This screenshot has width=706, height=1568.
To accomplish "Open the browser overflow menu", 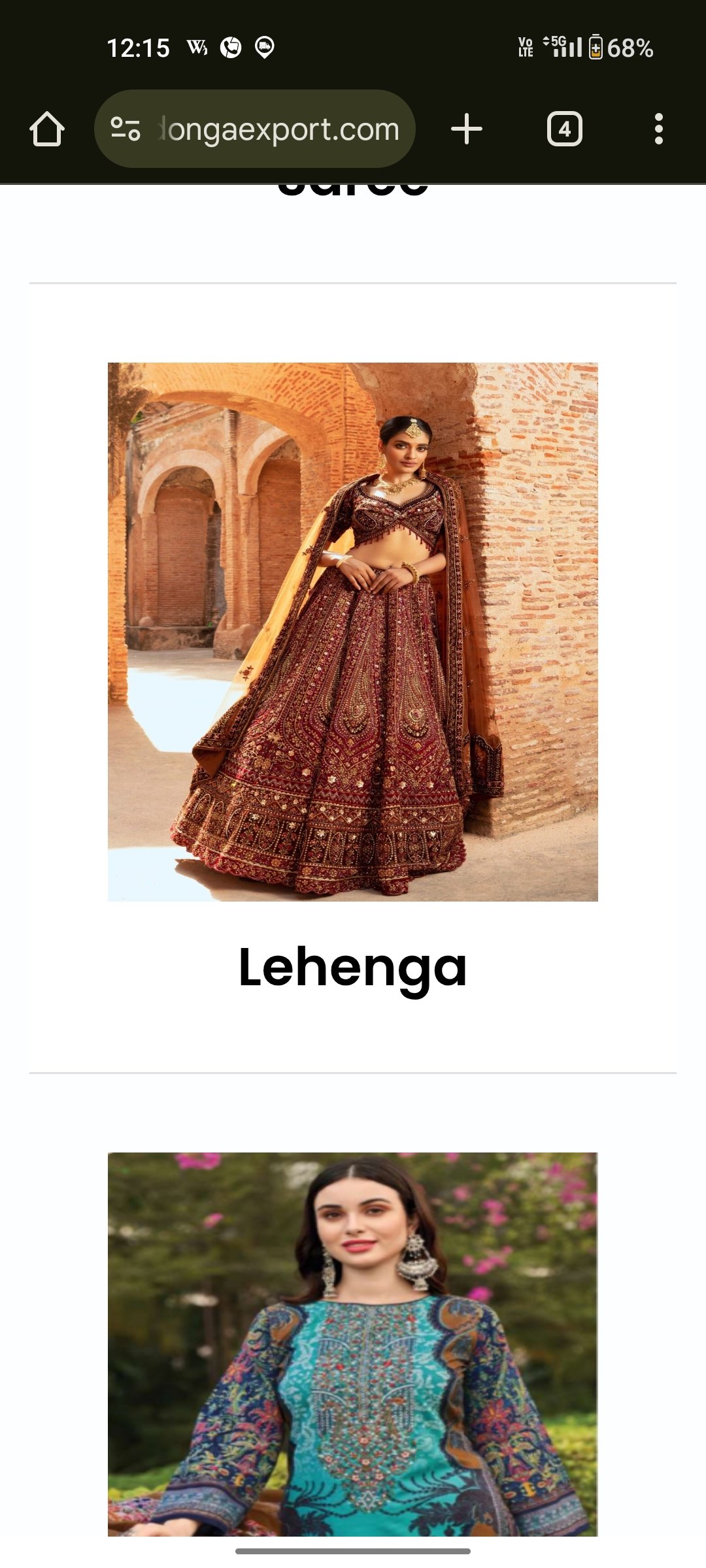I will [x=658, y=129].
